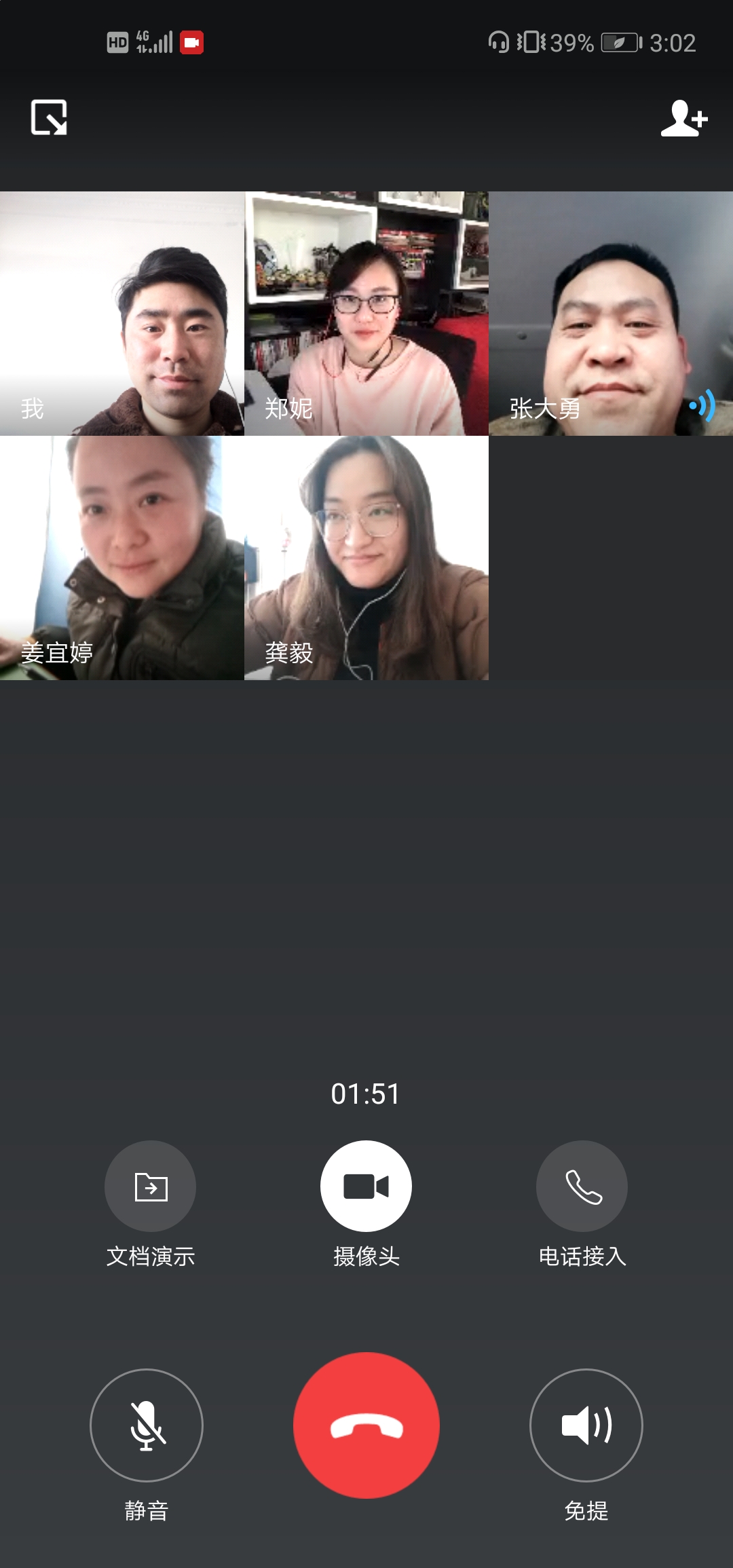This screenshot has width=733, height=1568.
Task: Toggle the 摄像头 camera button
Action: [366, 1187]
